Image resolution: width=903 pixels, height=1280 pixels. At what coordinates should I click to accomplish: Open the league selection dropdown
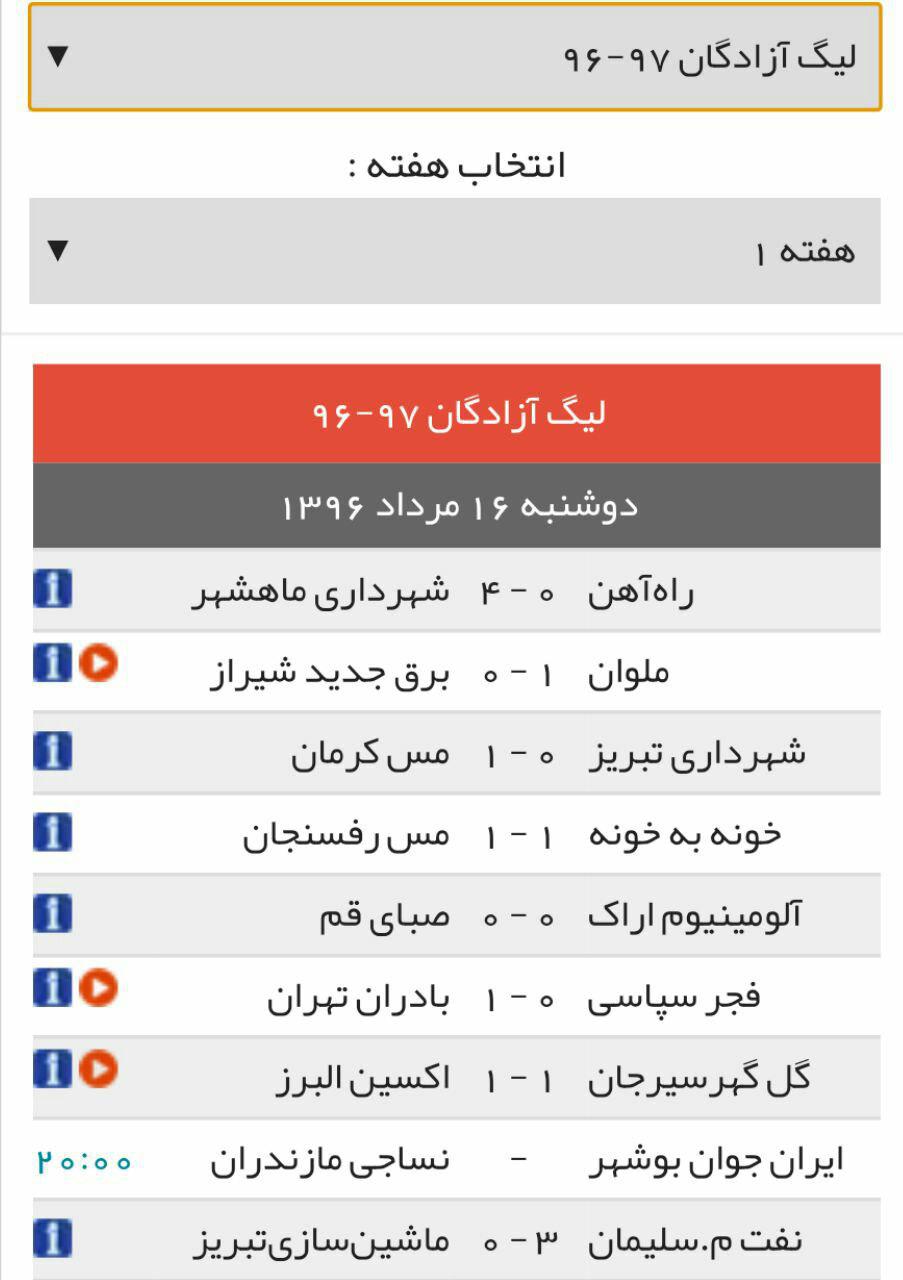click(450, 55)
